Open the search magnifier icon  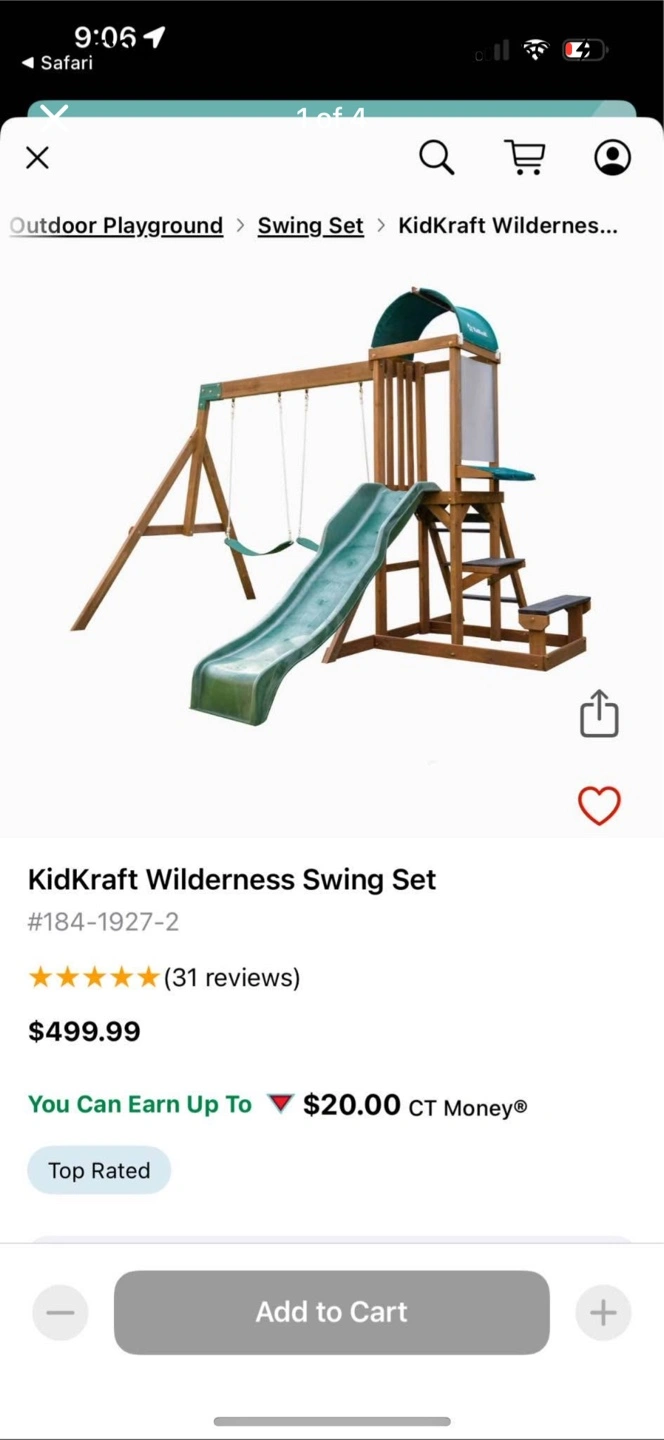coord(436,157)
